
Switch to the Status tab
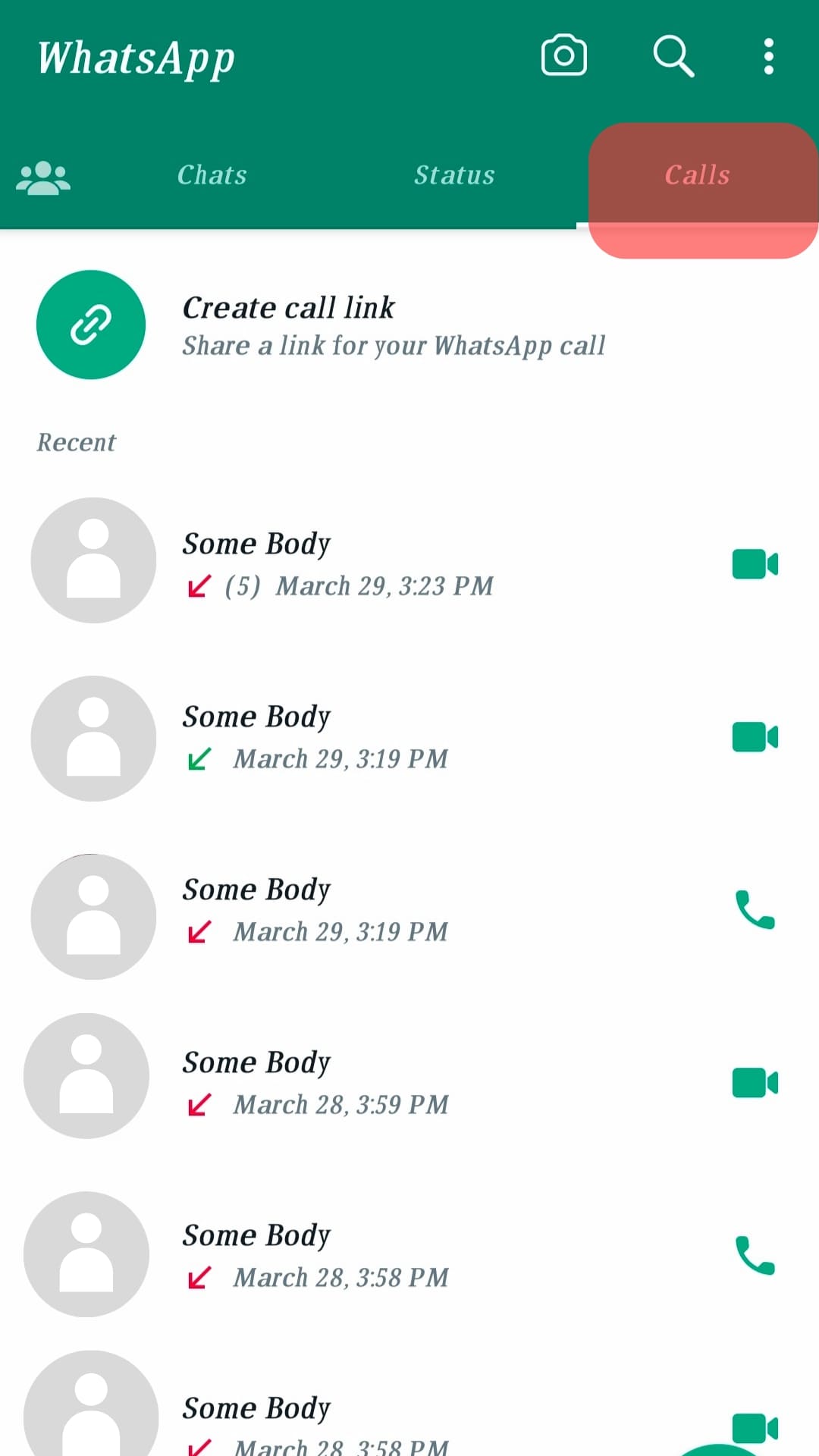tap(455, 176)
